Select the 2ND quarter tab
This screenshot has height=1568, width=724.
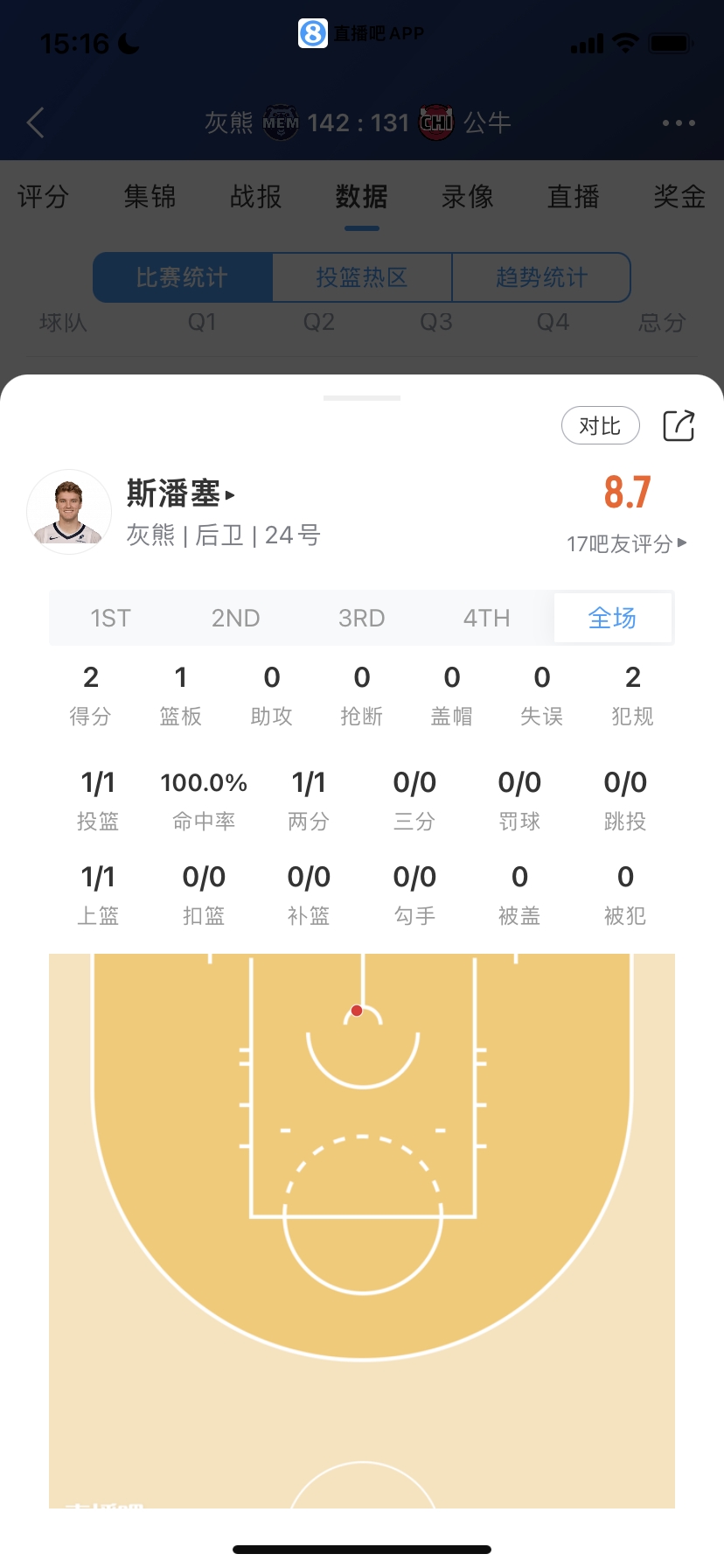click(x=236, y=619)
